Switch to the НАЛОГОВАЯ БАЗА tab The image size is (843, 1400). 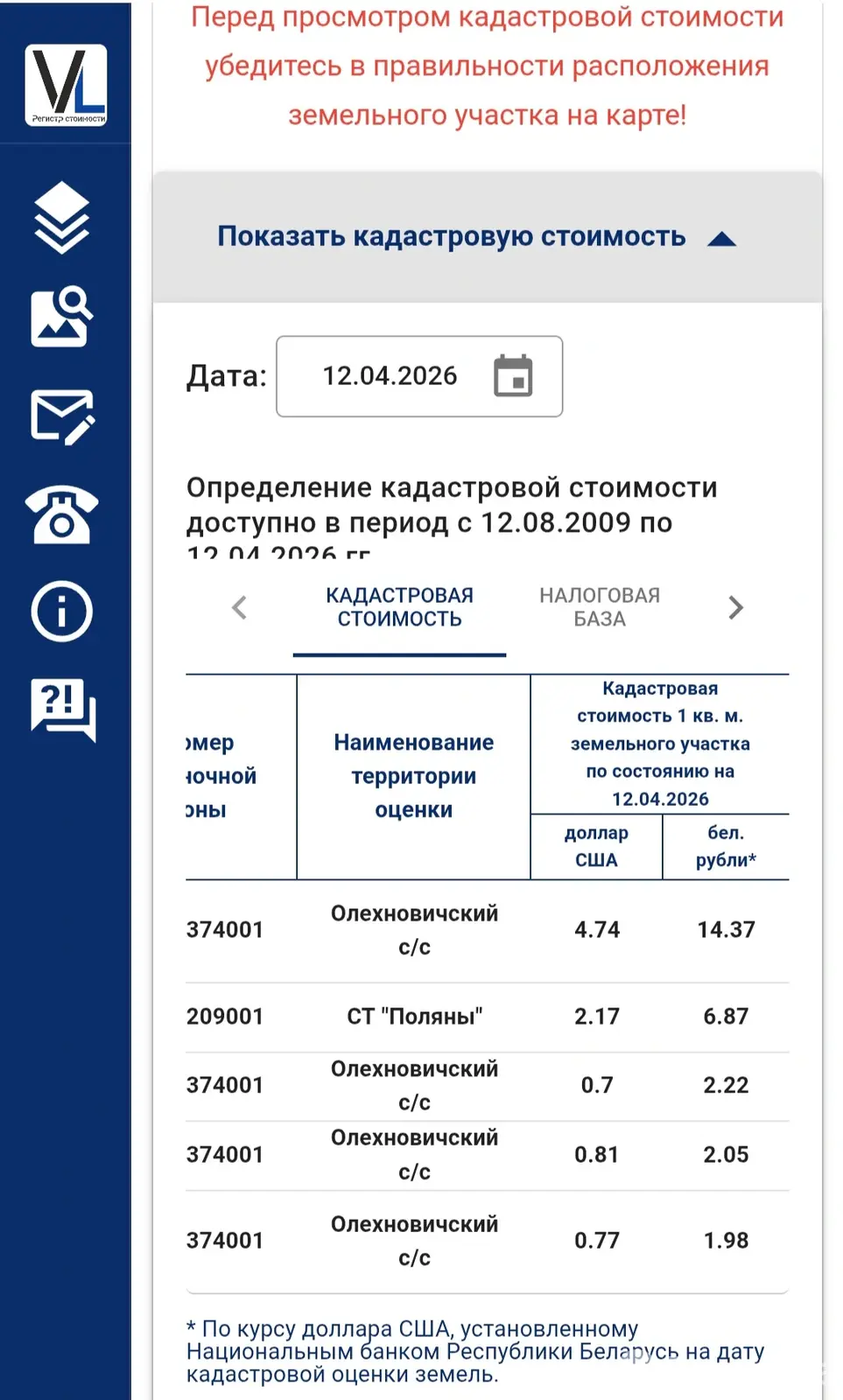coord(596,607)
